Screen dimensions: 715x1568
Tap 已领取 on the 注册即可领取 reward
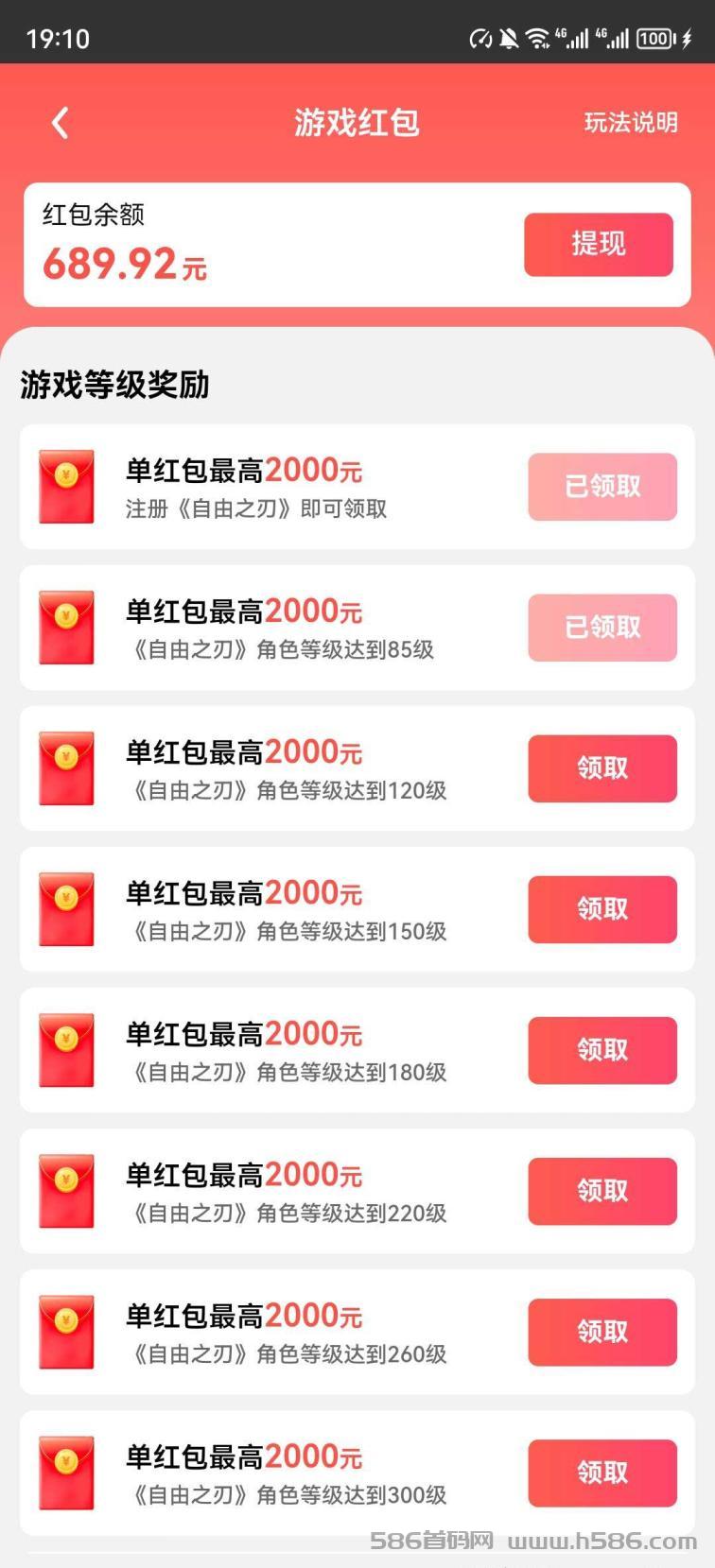(602, 487)
